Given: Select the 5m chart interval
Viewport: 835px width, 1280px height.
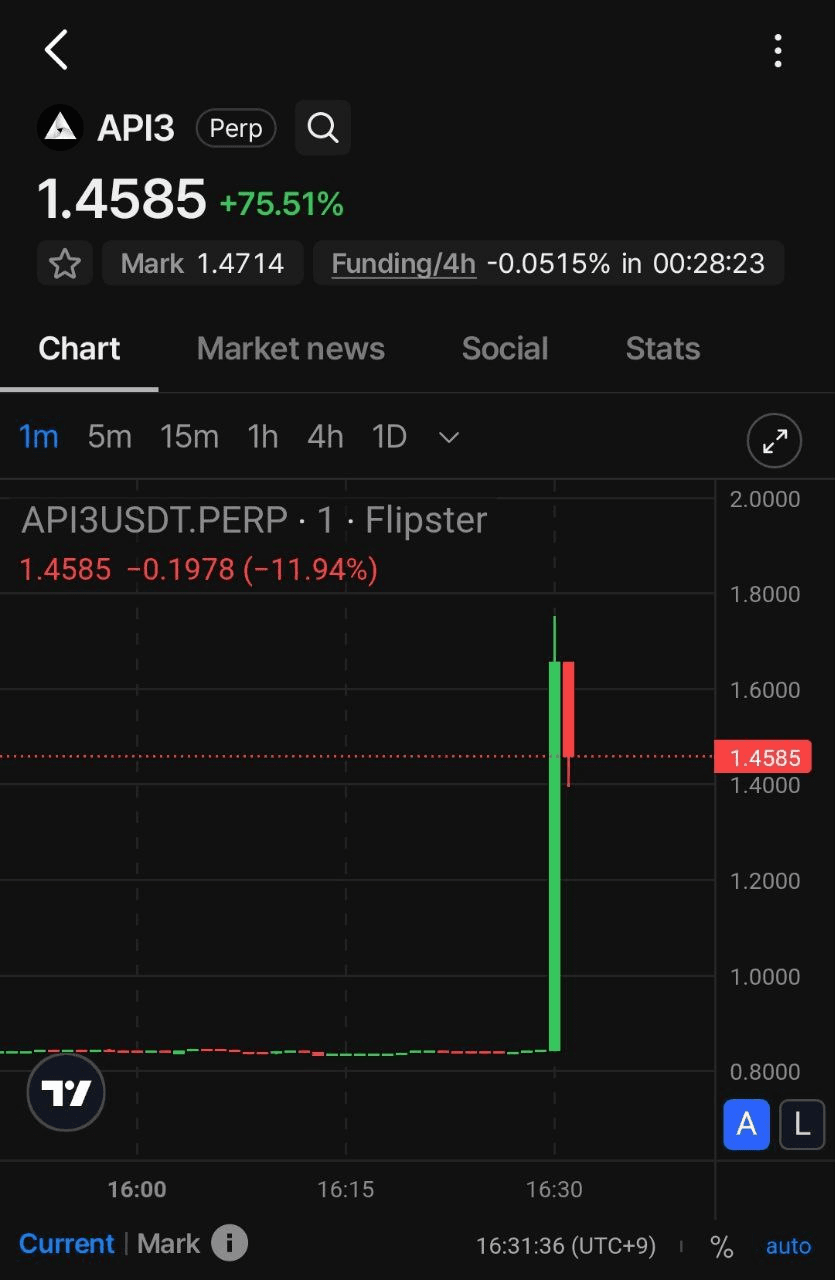Looking at the screenshot, I should click(x=109, y=437).
